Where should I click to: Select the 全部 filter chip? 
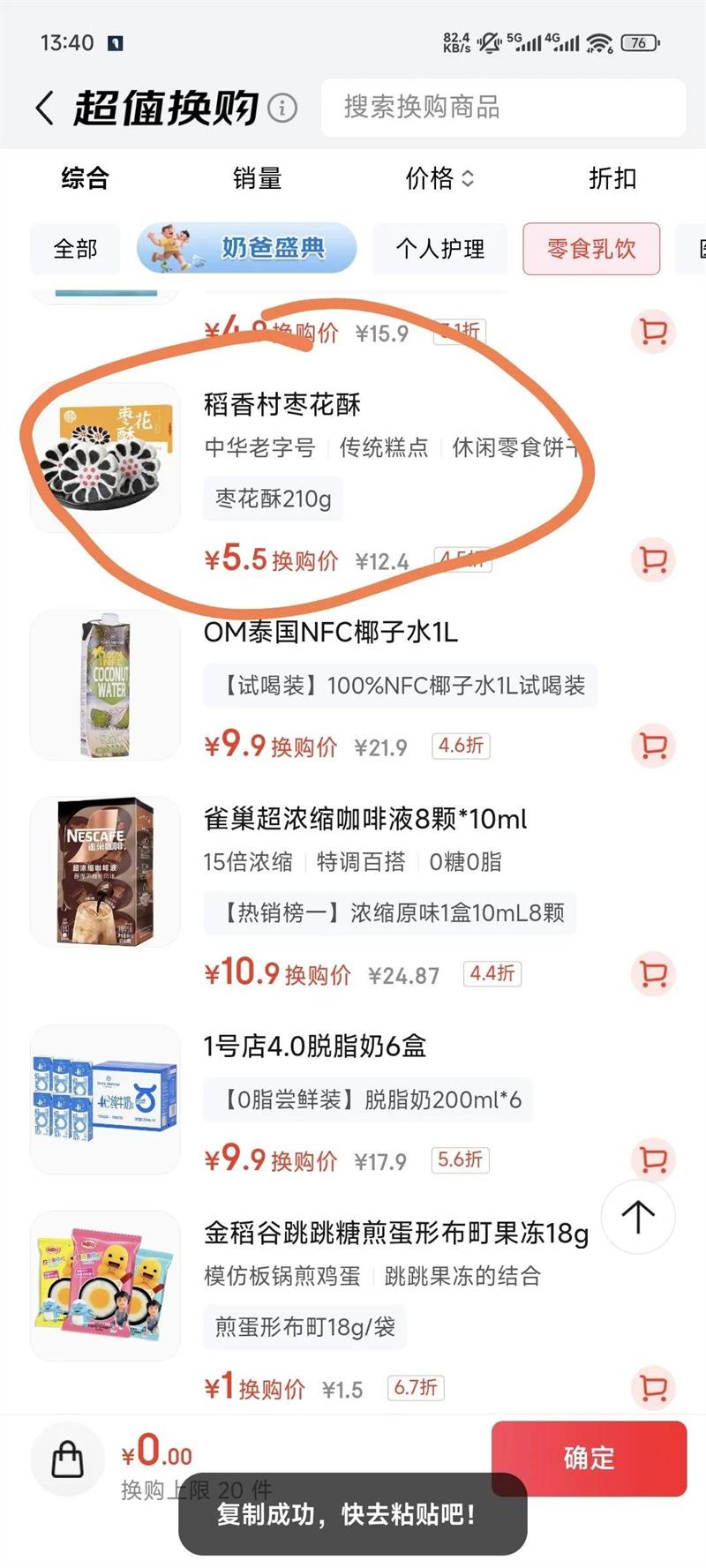75,250
